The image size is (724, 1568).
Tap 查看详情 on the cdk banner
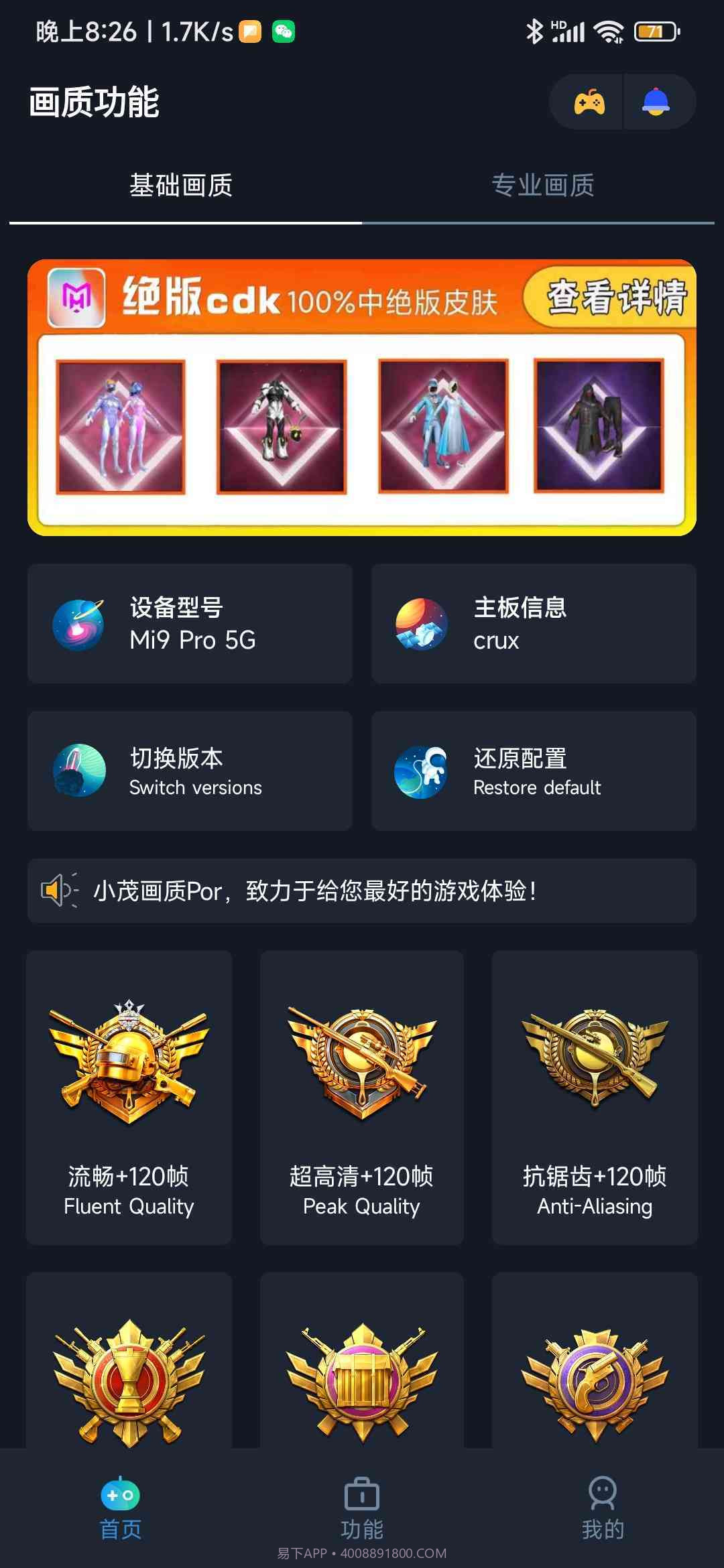[615, 297]
